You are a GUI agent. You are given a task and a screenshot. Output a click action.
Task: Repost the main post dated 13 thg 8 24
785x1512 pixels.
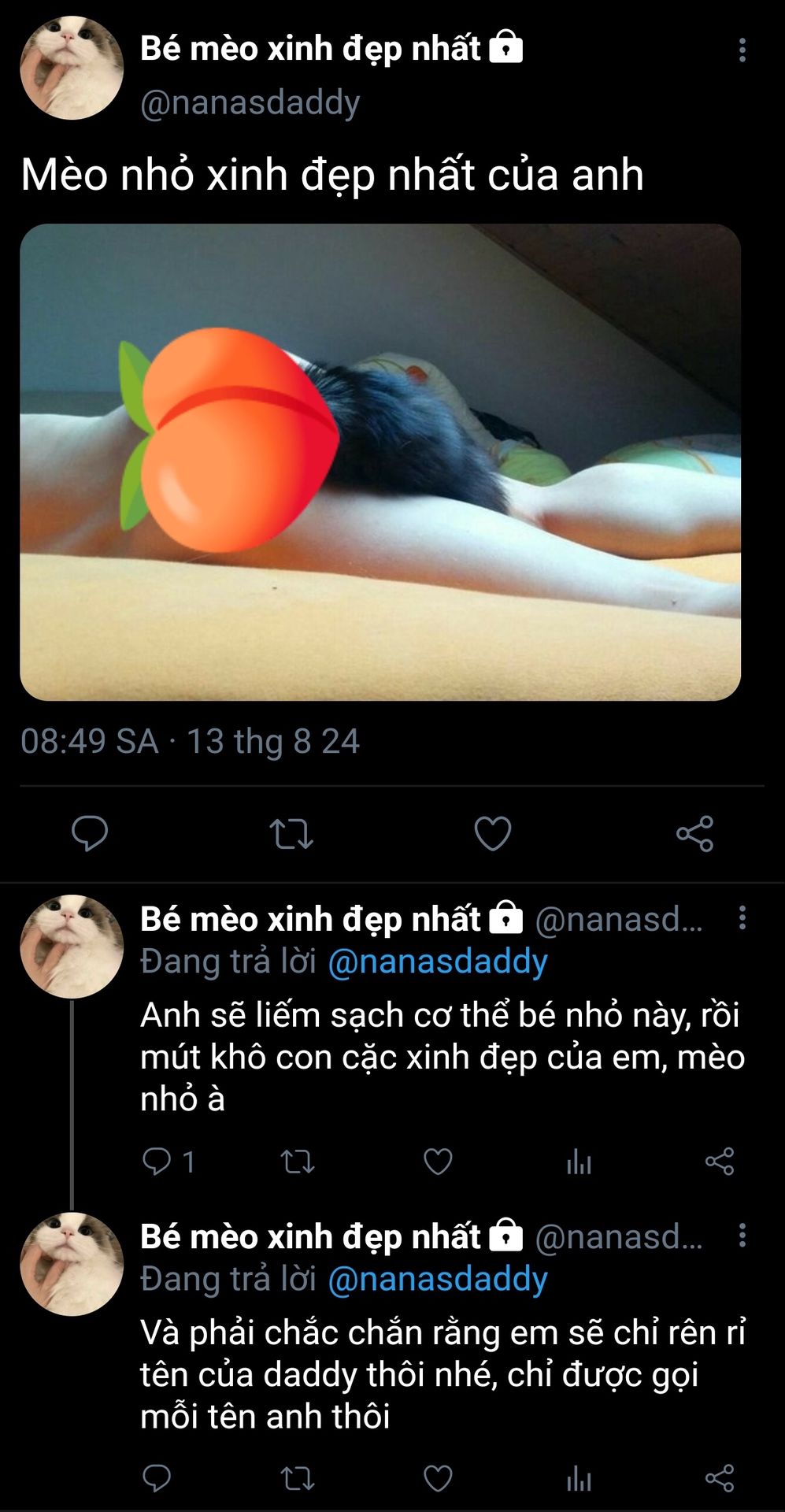tap(291, 834)
